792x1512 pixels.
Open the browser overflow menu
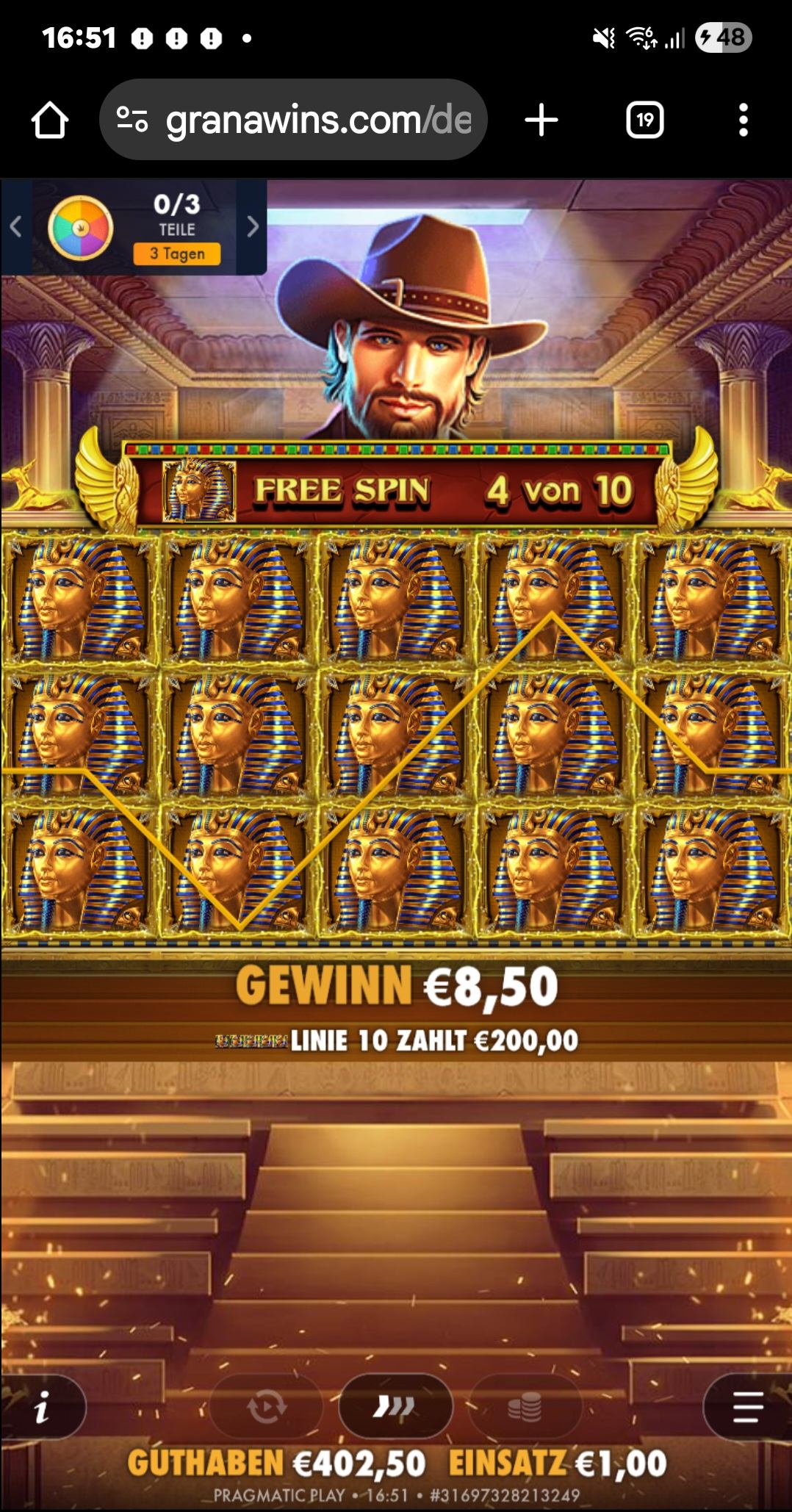coord(743,120)
